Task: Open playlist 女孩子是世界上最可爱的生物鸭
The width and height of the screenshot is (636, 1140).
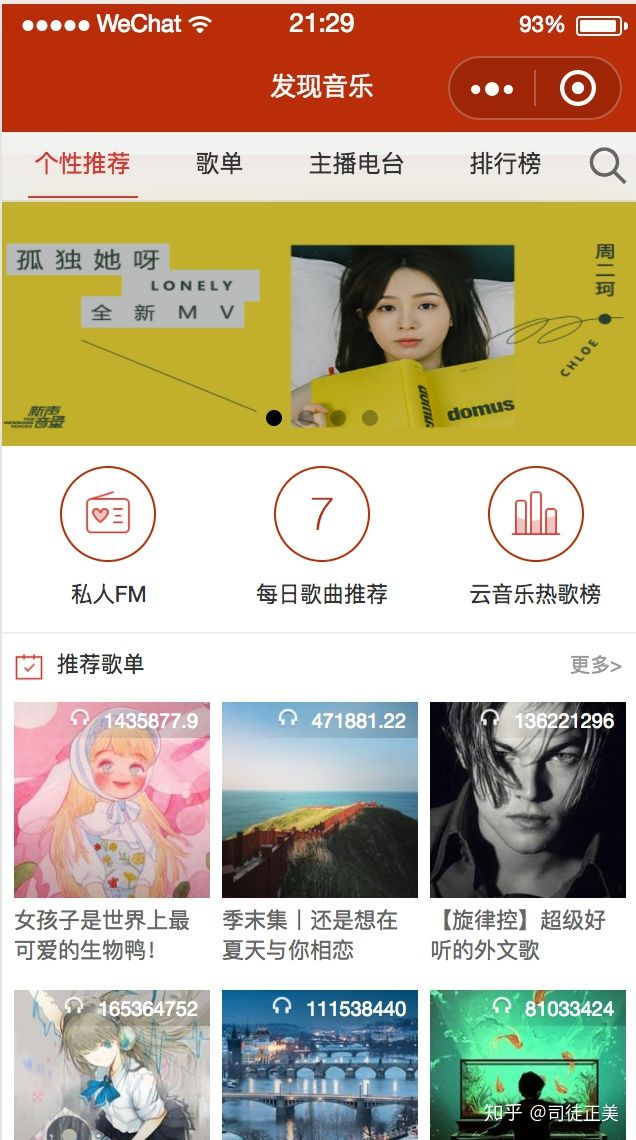Action: click(112, 800)
